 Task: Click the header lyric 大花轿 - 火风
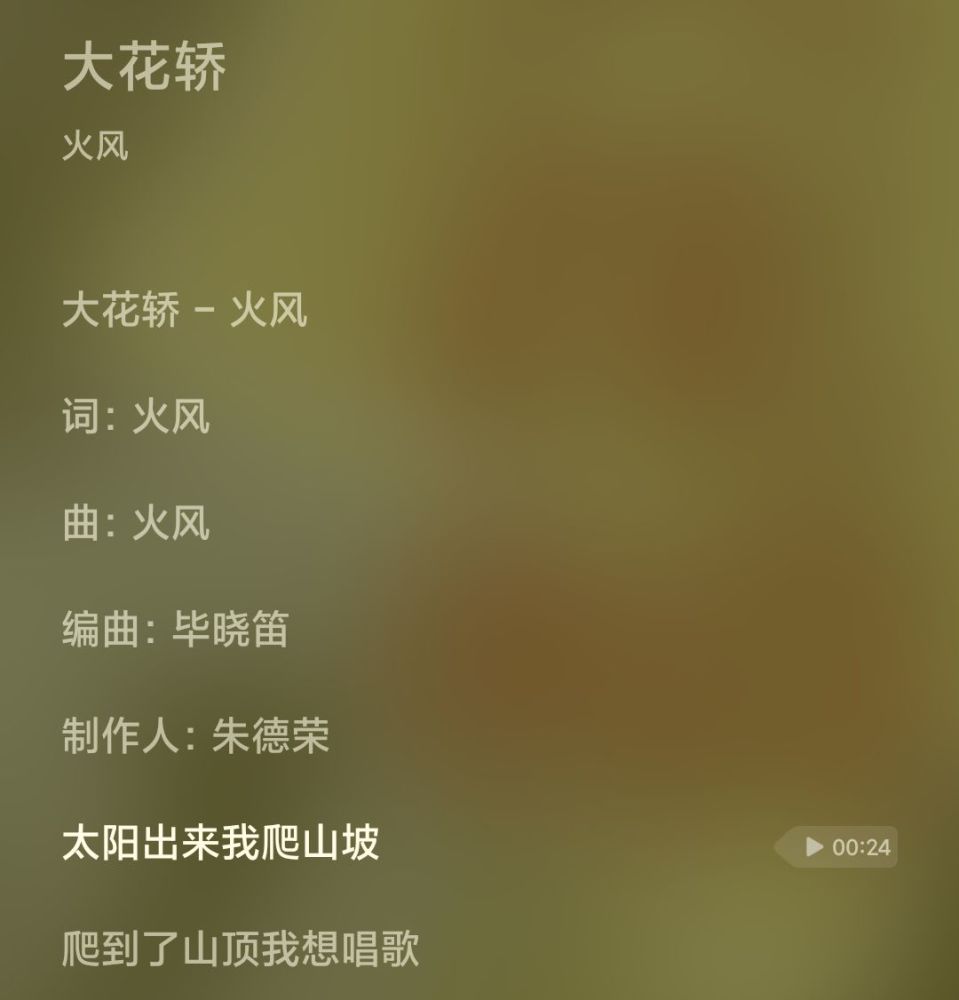point(185,312)
